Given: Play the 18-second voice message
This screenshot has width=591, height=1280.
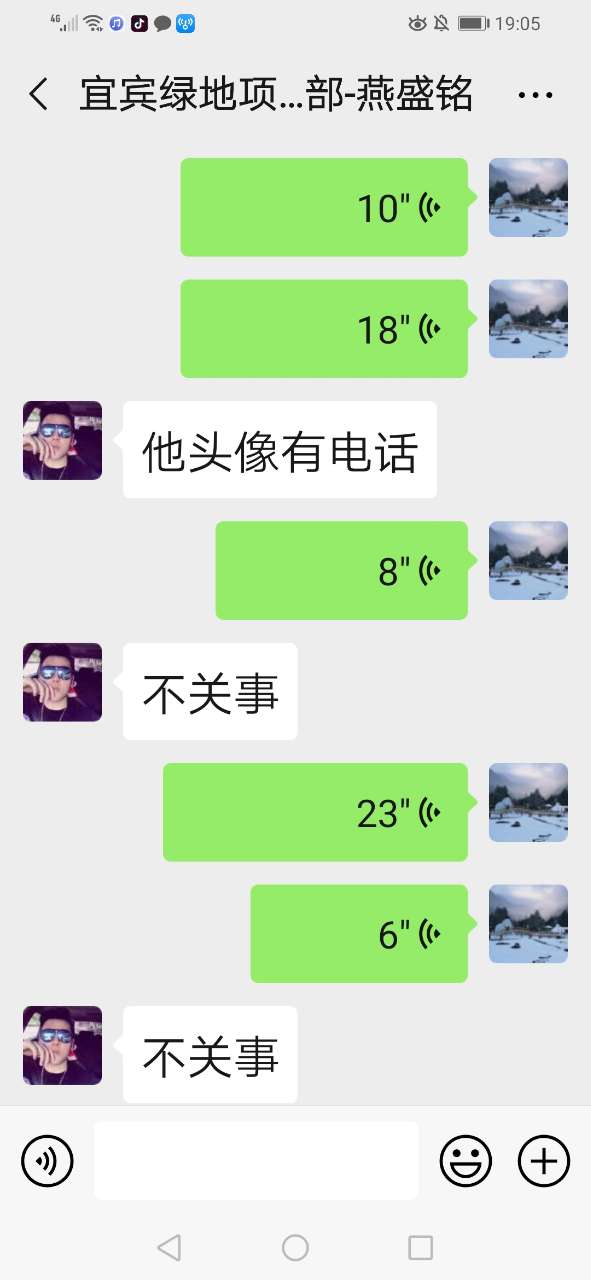Looking at the screenshot, I should click(x=324, y=328).
